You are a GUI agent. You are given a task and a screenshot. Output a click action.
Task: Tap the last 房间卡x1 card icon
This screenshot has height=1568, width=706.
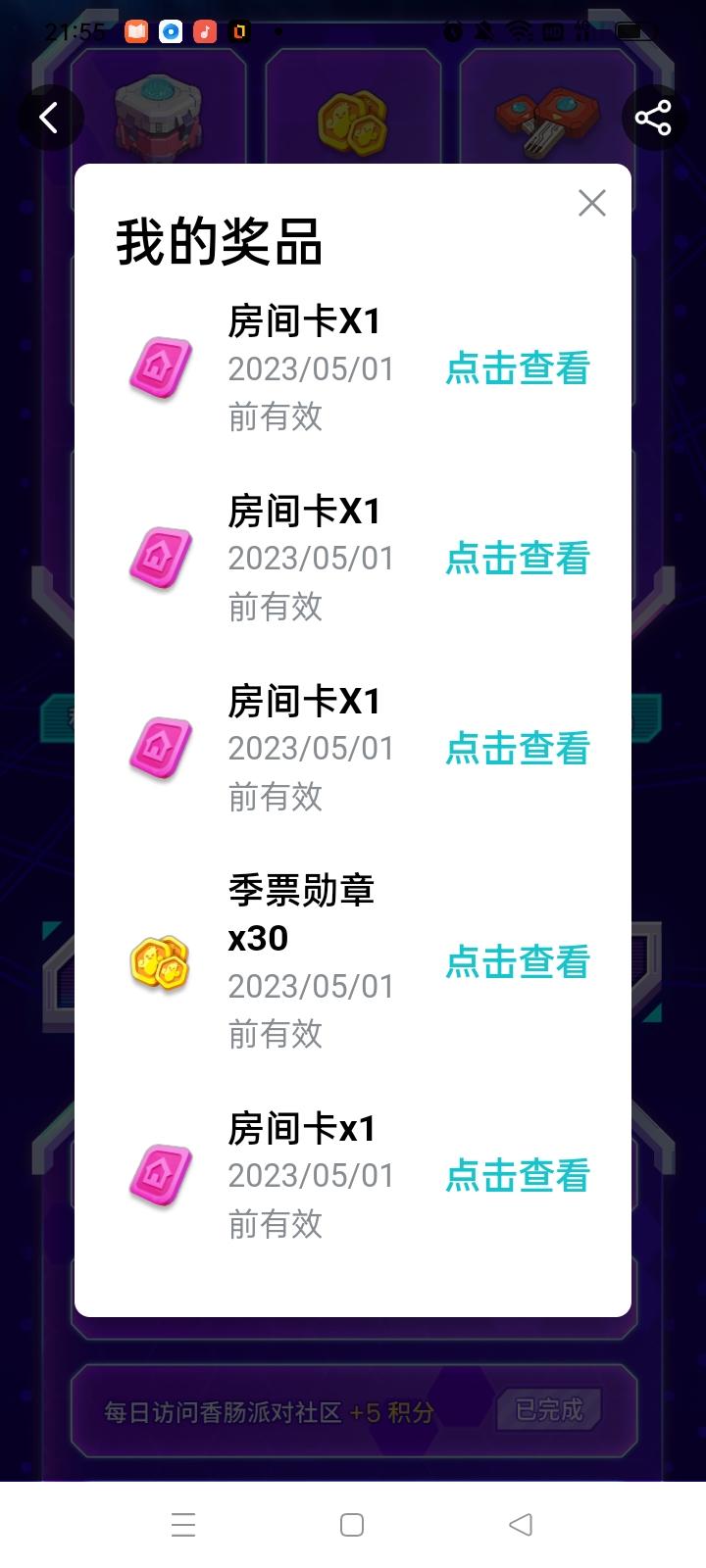tap(160, 1176)
